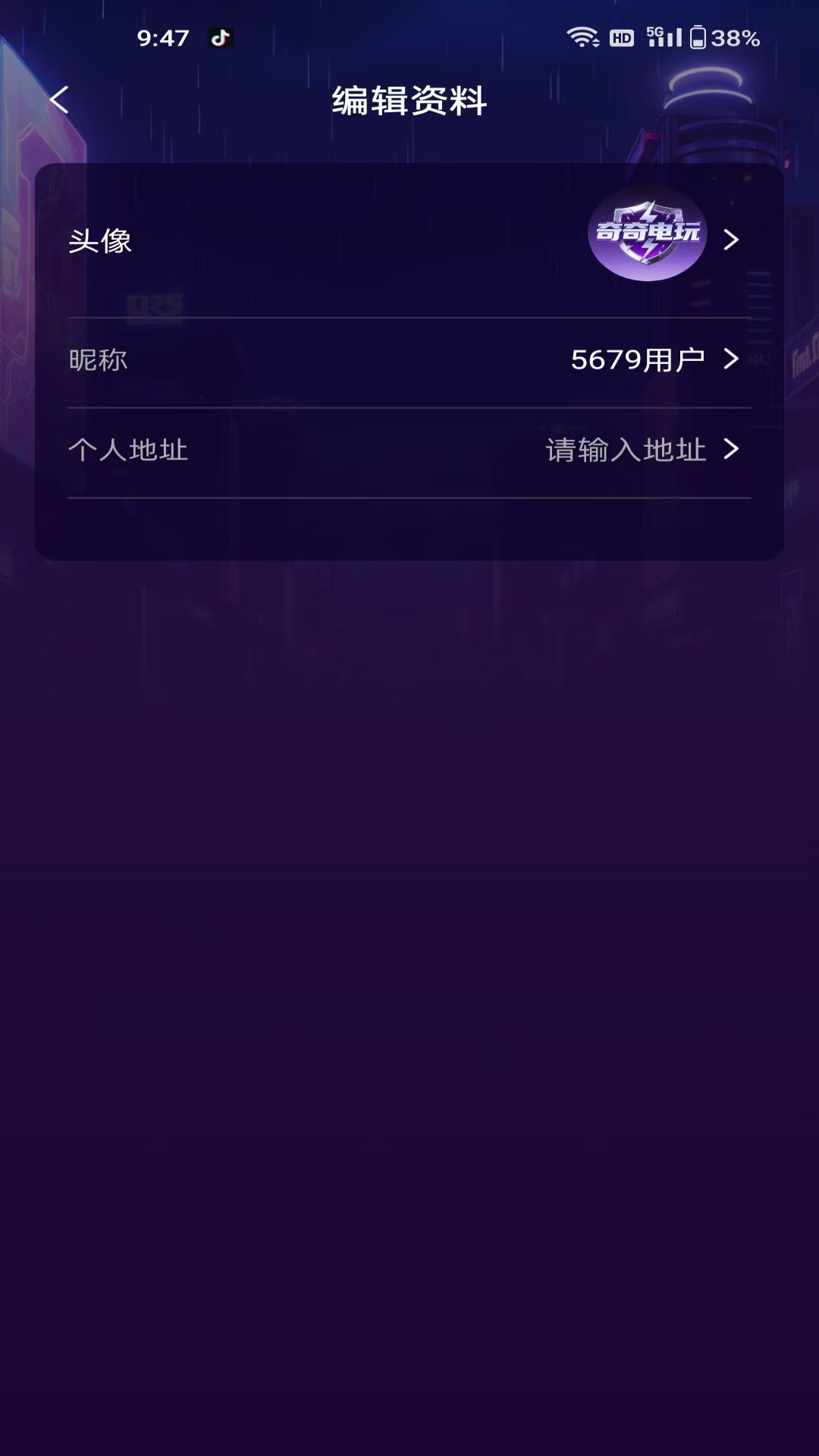Select the 编辑资料 page title

(407, 101)
